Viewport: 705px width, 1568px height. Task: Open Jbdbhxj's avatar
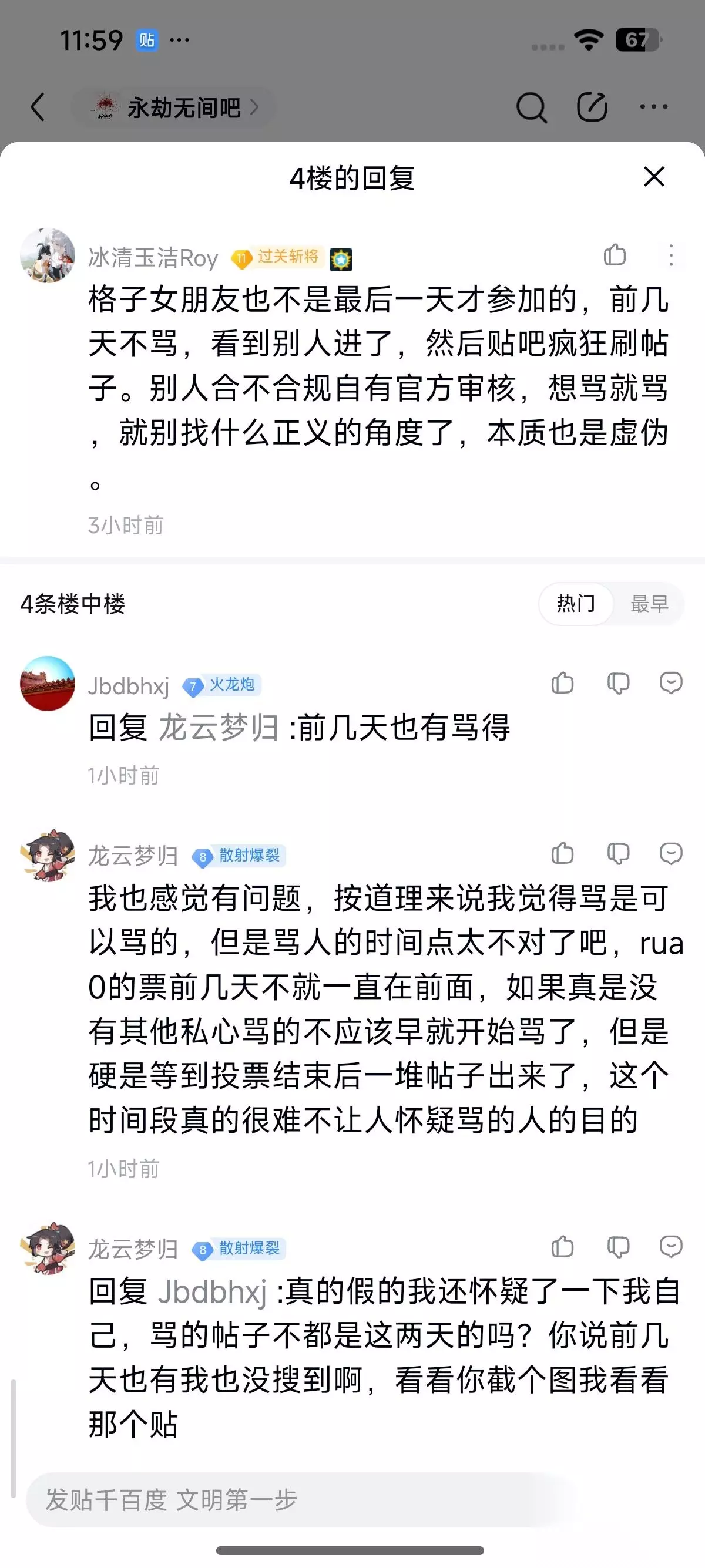coord(48,683)
